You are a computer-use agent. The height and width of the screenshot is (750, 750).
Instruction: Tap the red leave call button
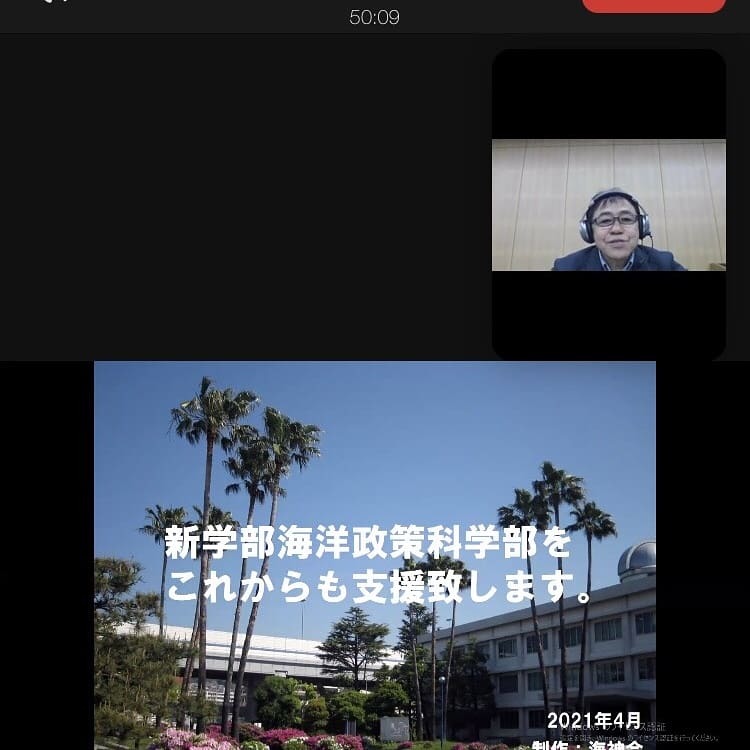click(653, 5)
